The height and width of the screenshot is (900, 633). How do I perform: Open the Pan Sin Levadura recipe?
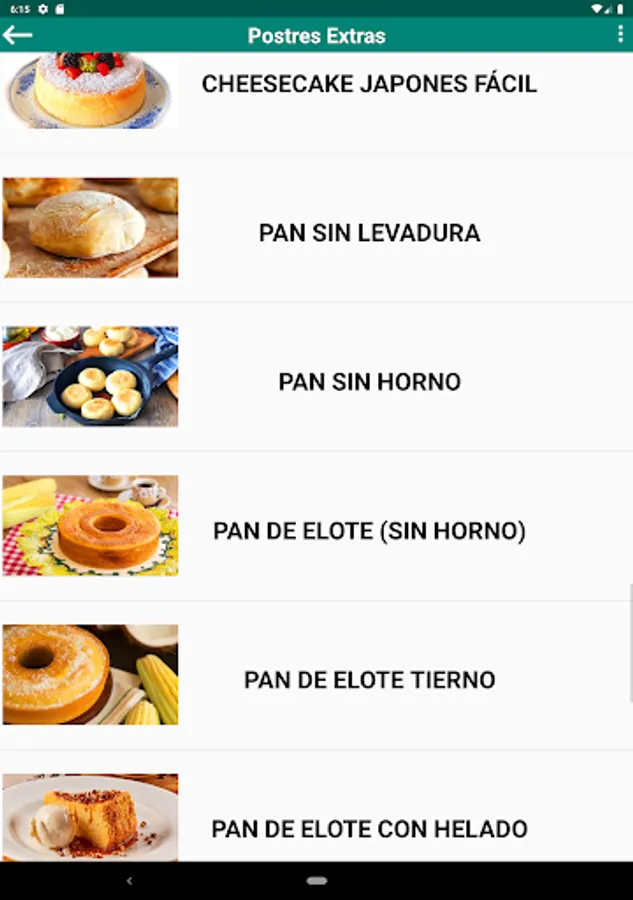point(316,228)
